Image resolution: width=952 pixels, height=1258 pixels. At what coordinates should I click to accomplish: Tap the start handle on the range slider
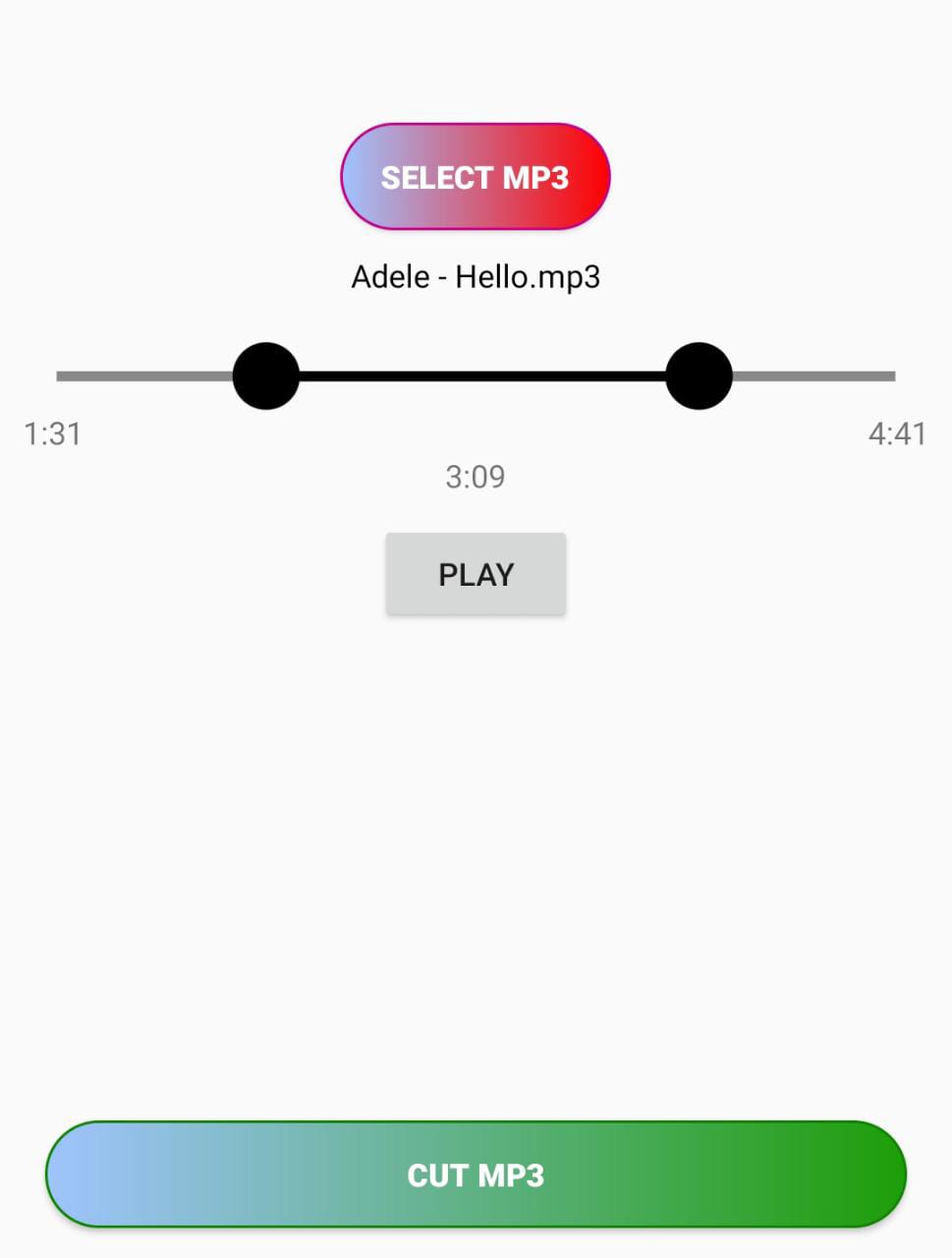point(266,375)
